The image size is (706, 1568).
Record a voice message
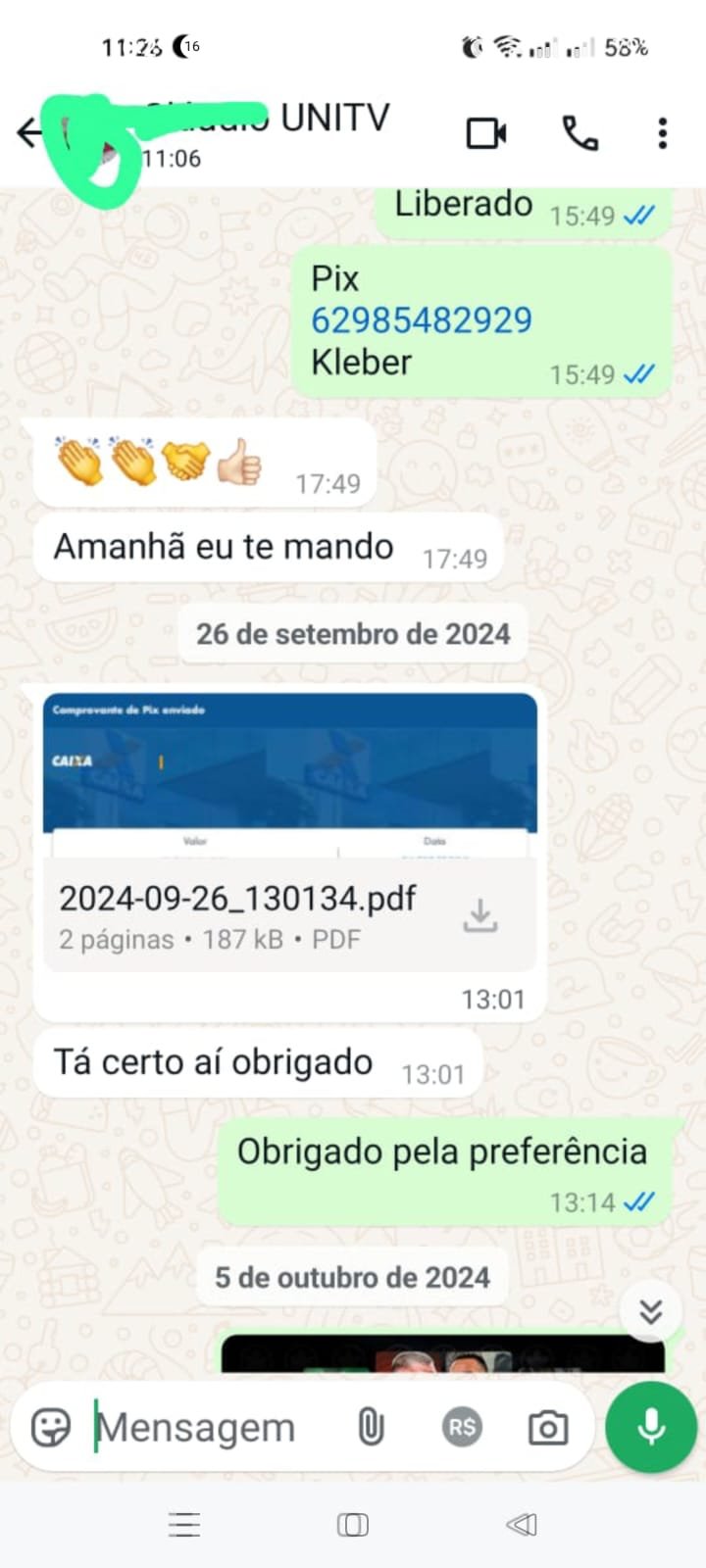[x=651, y=1428]
